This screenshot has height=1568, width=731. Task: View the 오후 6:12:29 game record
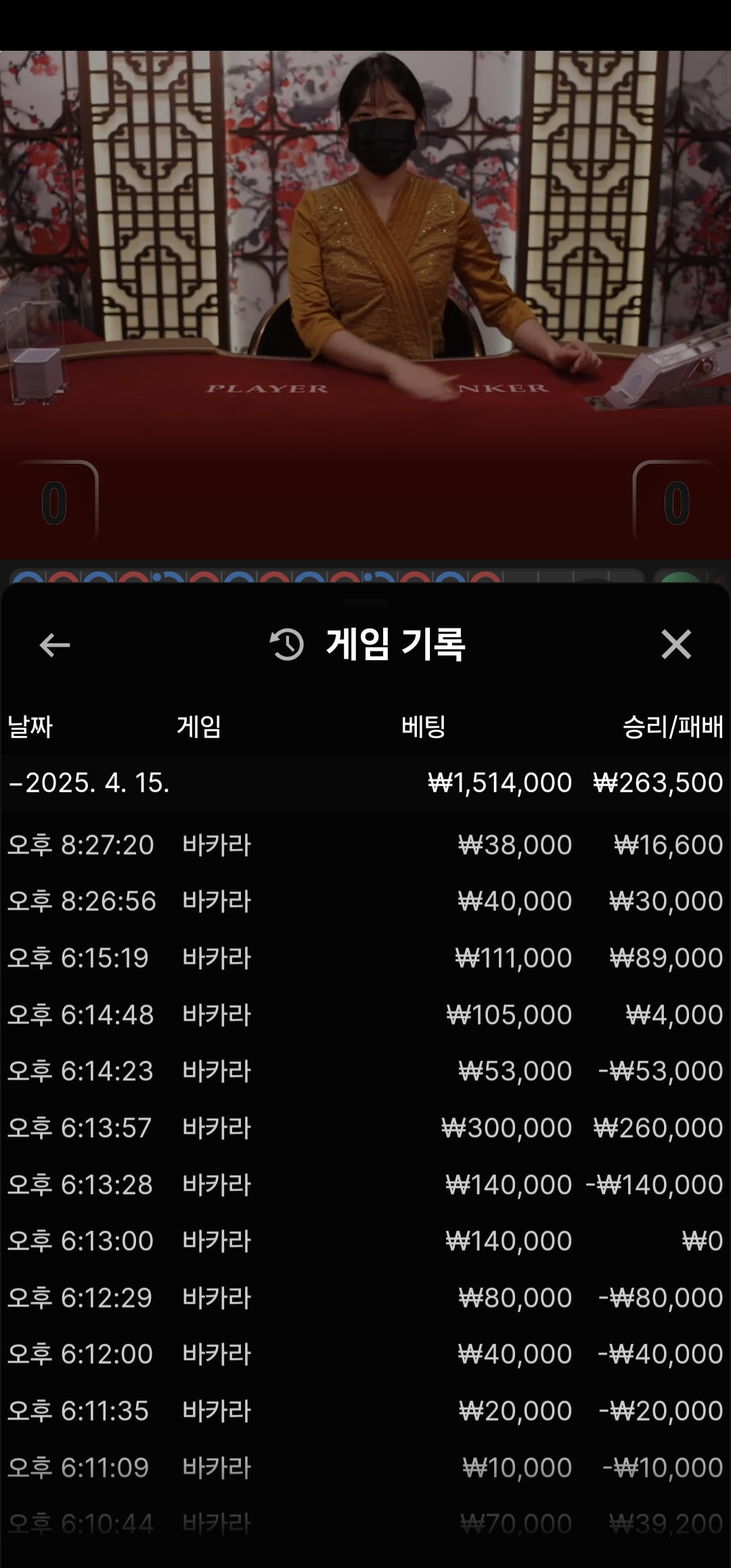(365, 1298)
